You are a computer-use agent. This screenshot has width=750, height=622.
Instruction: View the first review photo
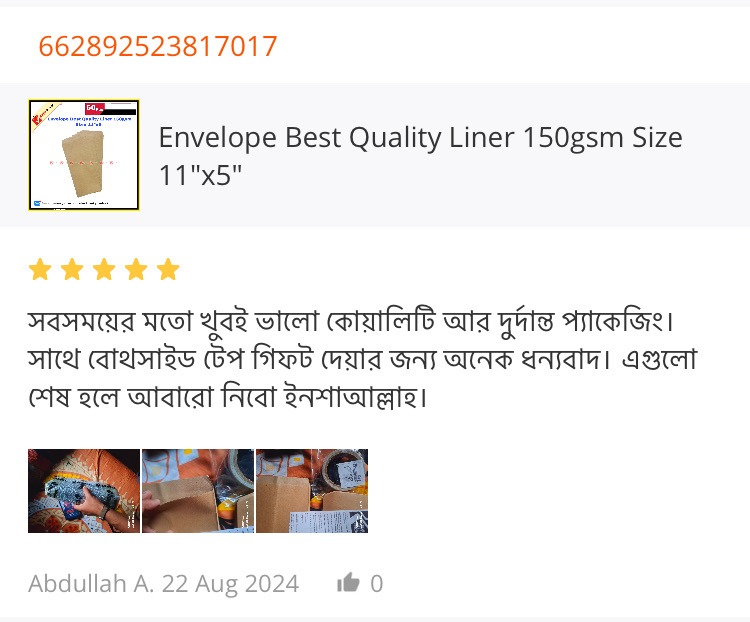pyautogui.click(x=84, y=491)
